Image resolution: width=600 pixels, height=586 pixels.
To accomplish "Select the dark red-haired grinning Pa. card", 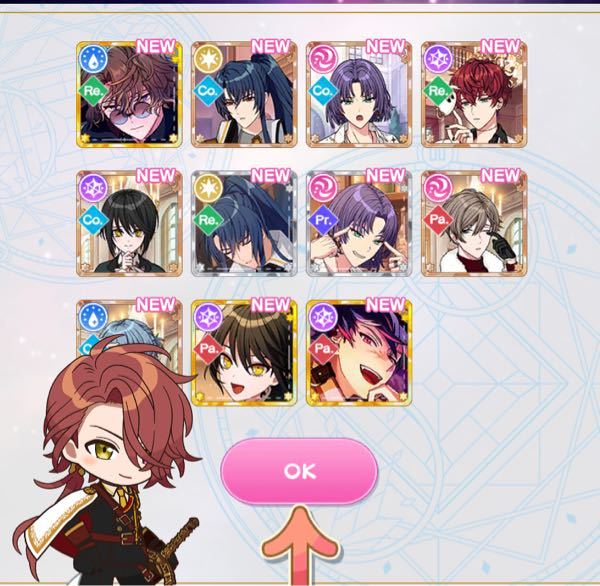I will pos(358,352).
